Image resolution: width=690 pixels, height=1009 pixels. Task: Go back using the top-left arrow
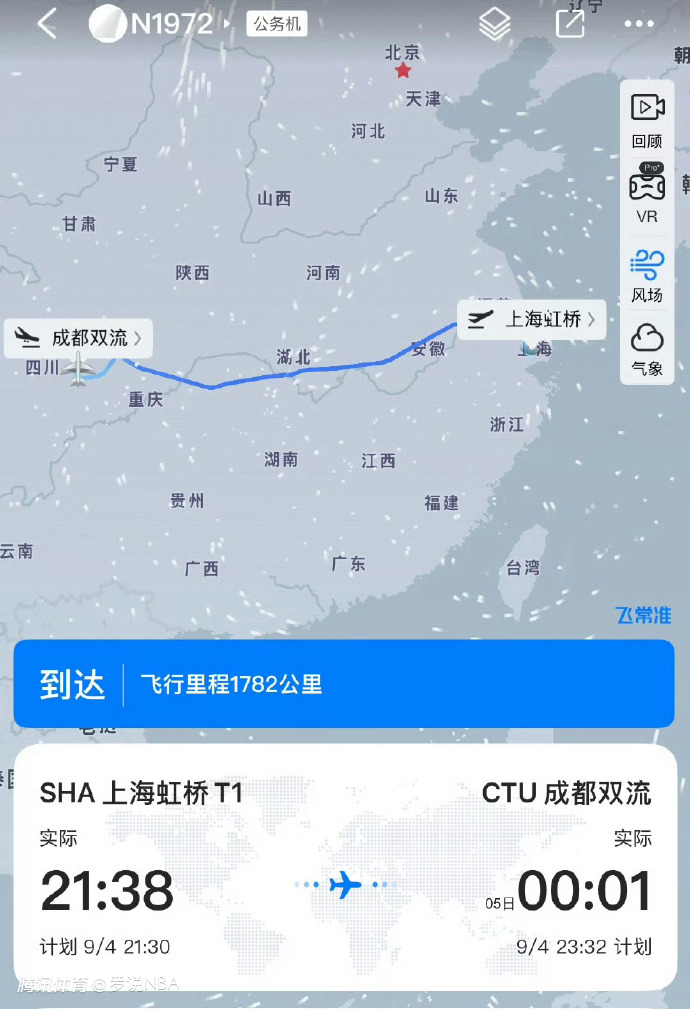pos(46,24)
